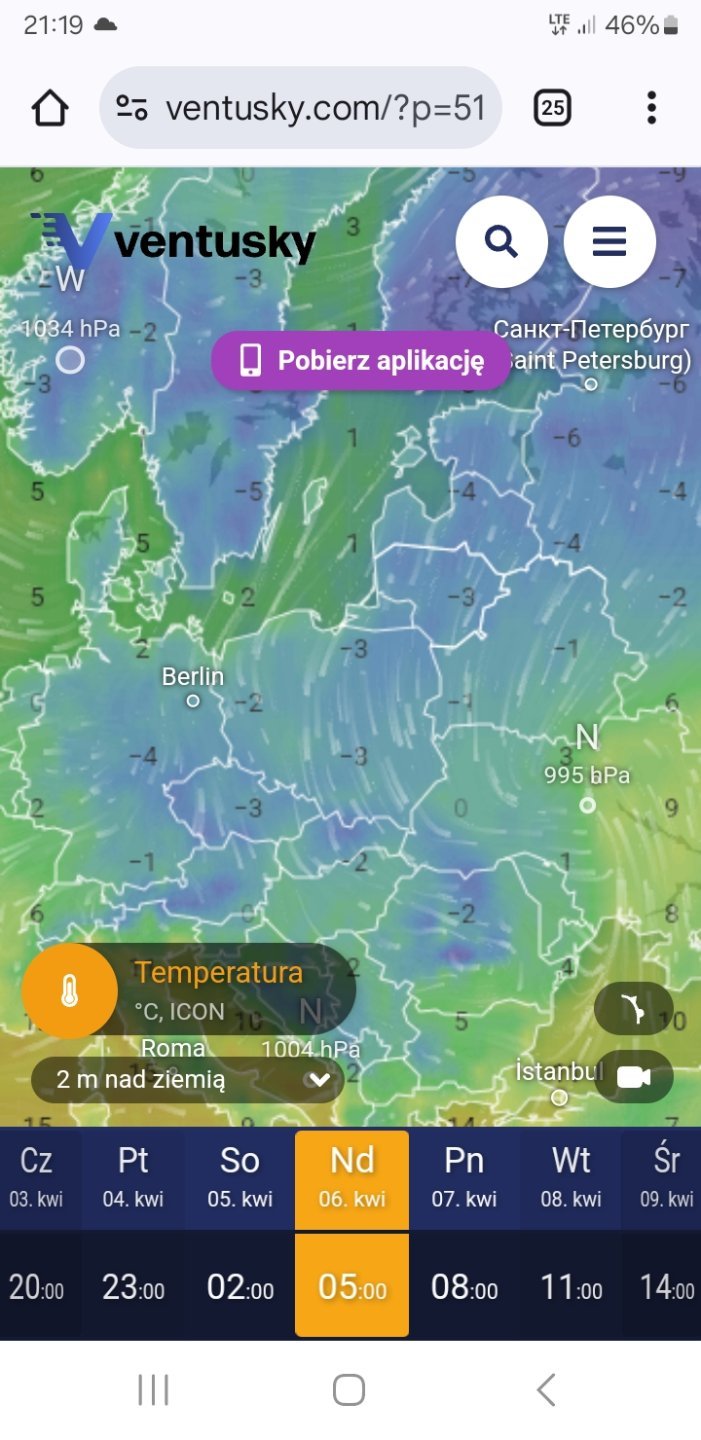Select day Pn 07. kwi
Image resolution: width=701 pixels, height=1440 pixels.
point(464,1177)
